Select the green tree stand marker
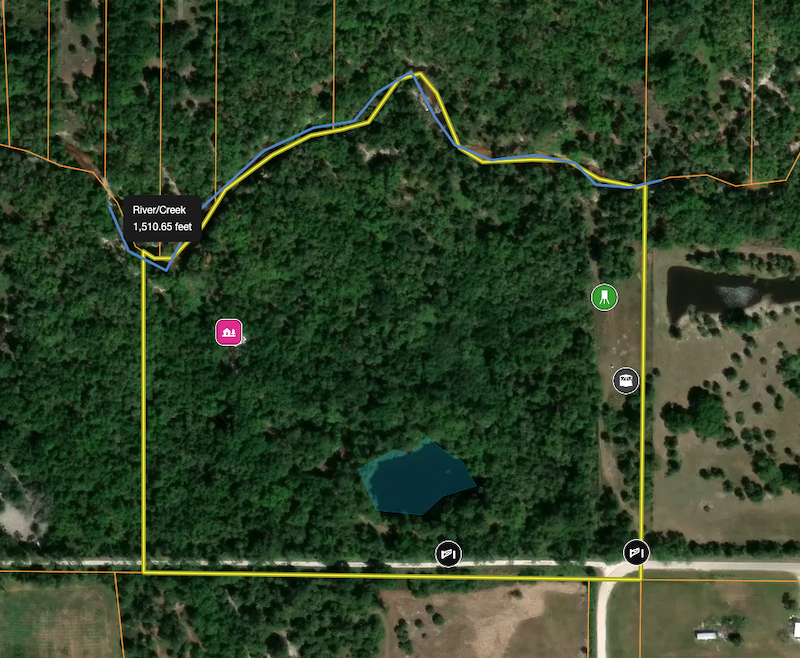 604,297
